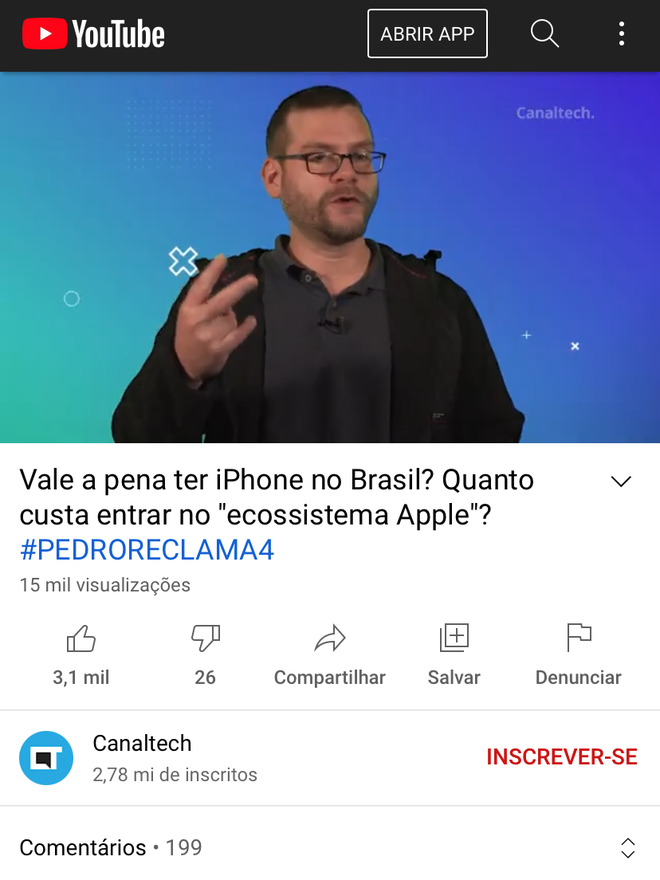Tap the ABRIR APP button
The height and width of the screenshot is (880, 660).
tap(427, 34)
